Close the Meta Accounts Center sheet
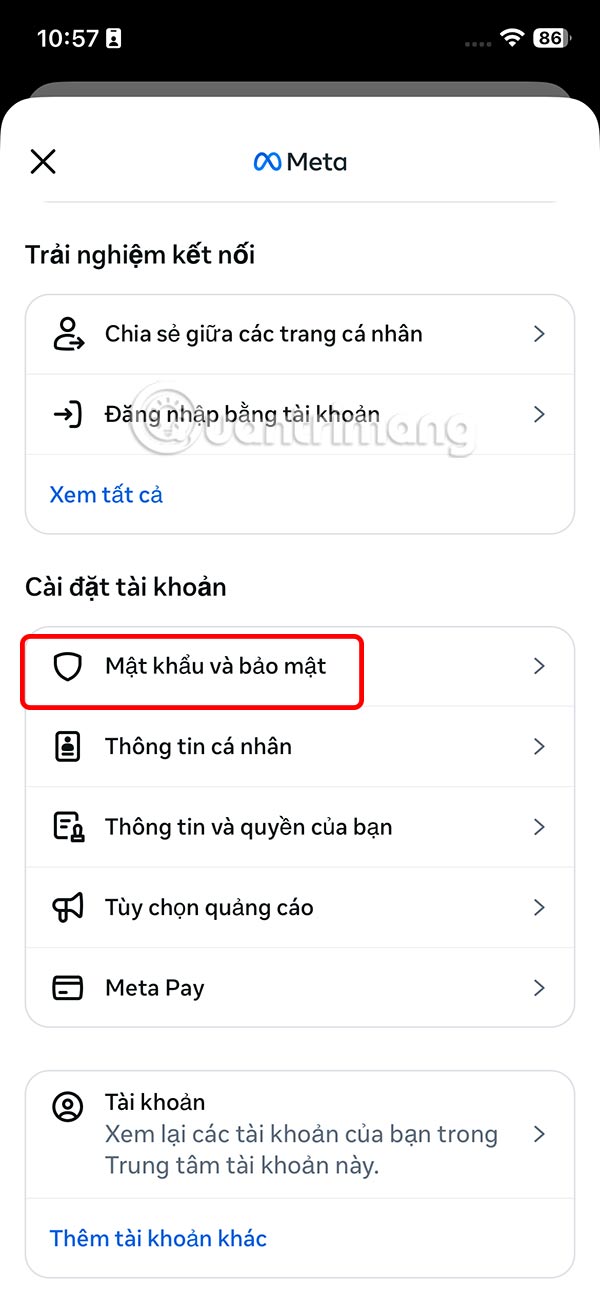 pyautogui.click(x=43, y=161)
